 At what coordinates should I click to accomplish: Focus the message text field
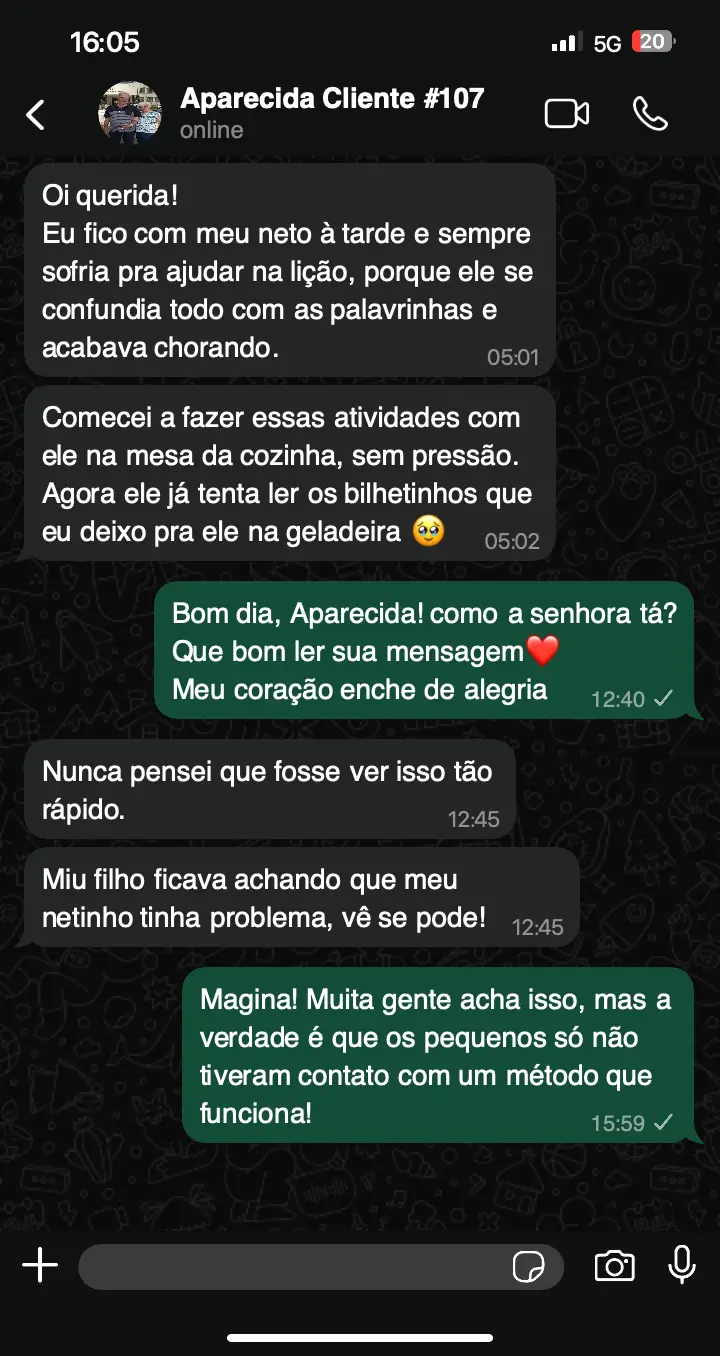click(290, 1267)
